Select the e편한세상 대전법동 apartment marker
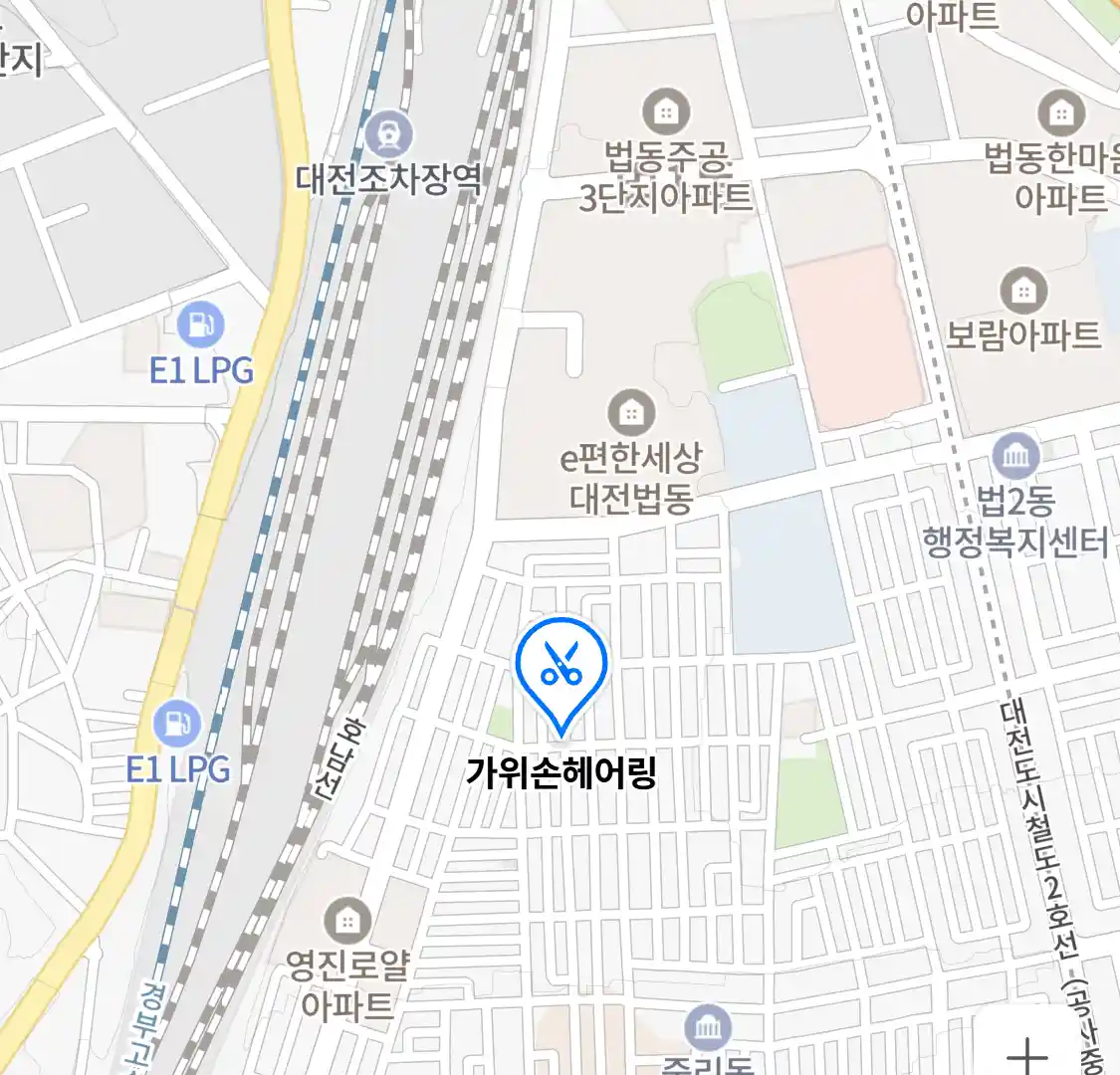The image size is (1120, 1075). point(630,412)
